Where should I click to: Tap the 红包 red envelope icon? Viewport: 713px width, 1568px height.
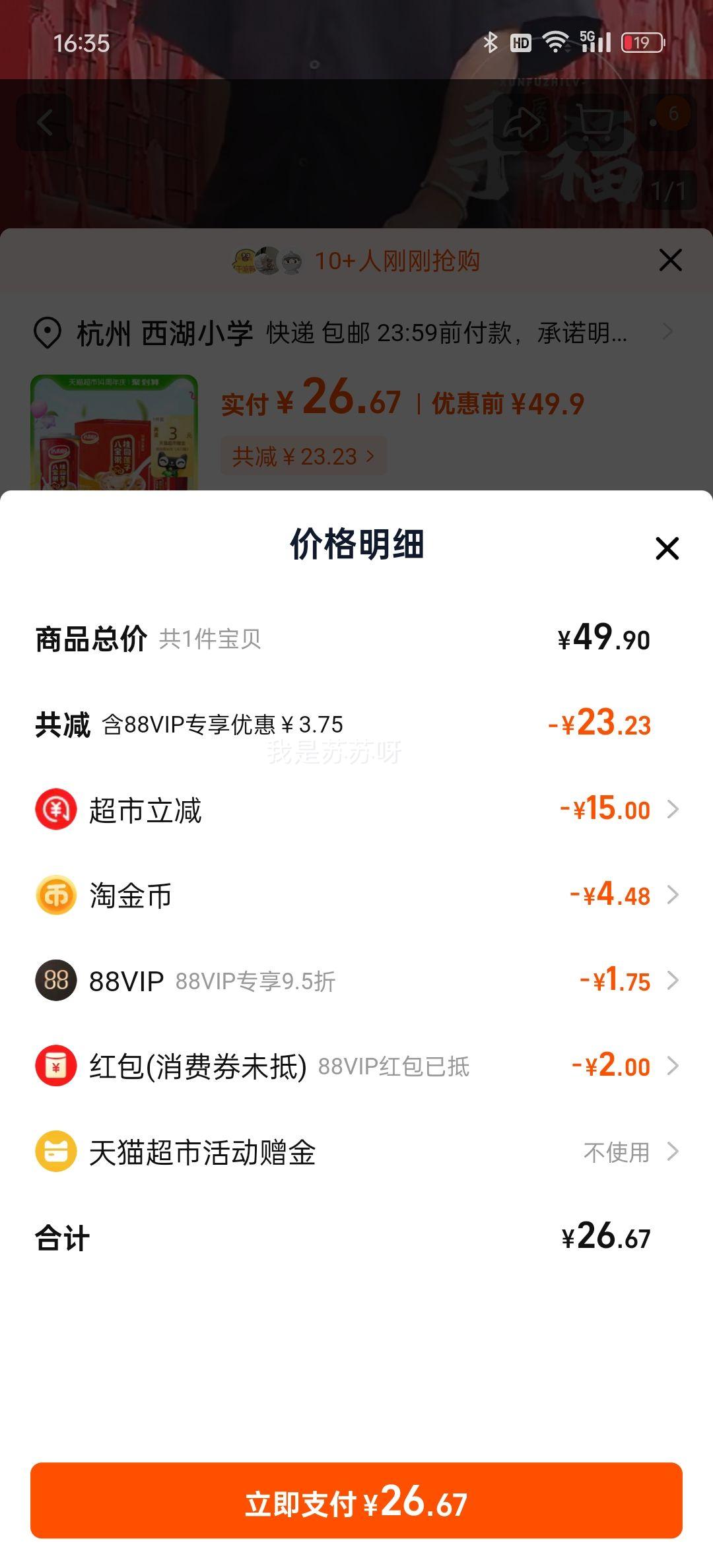click(56, 1065)
